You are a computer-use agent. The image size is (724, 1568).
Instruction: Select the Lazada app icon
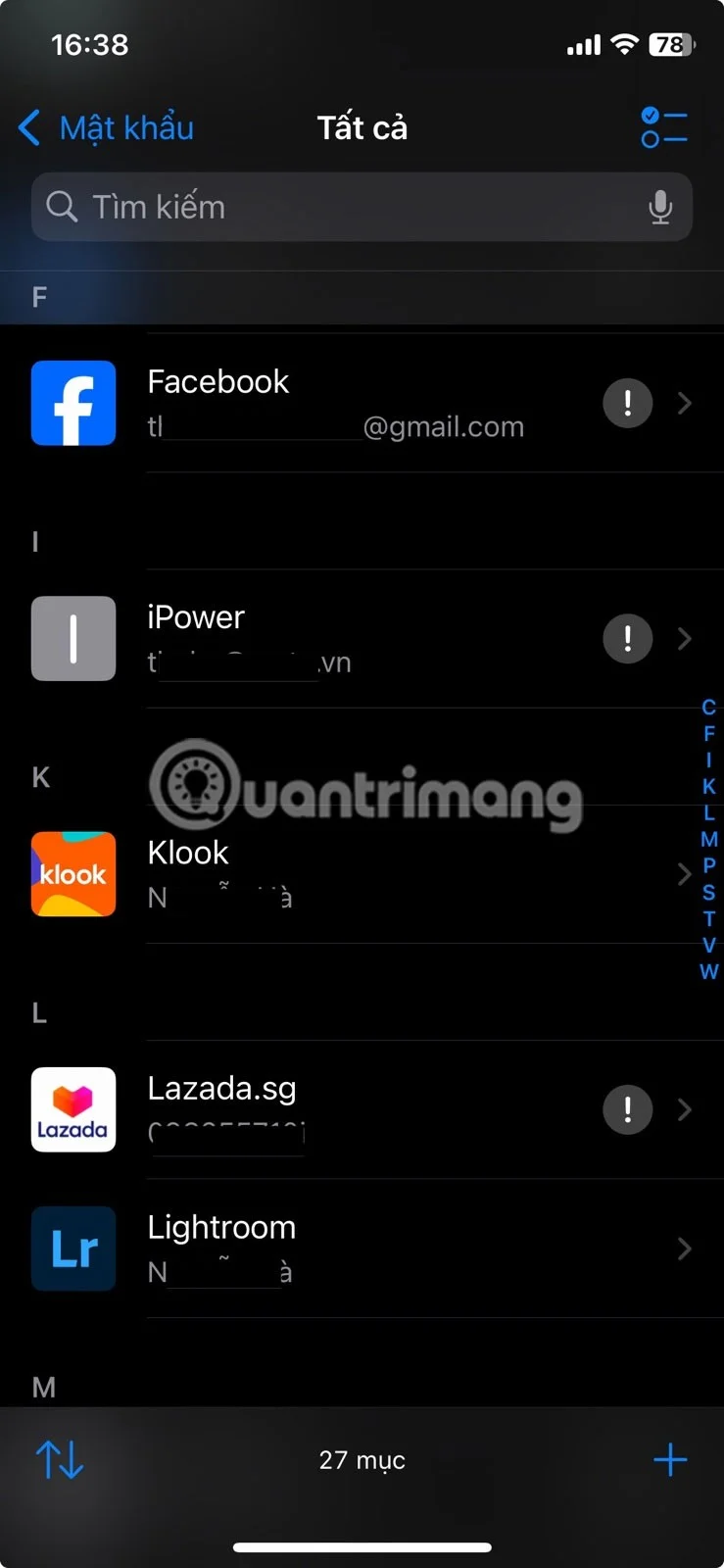click(73, 1110)
